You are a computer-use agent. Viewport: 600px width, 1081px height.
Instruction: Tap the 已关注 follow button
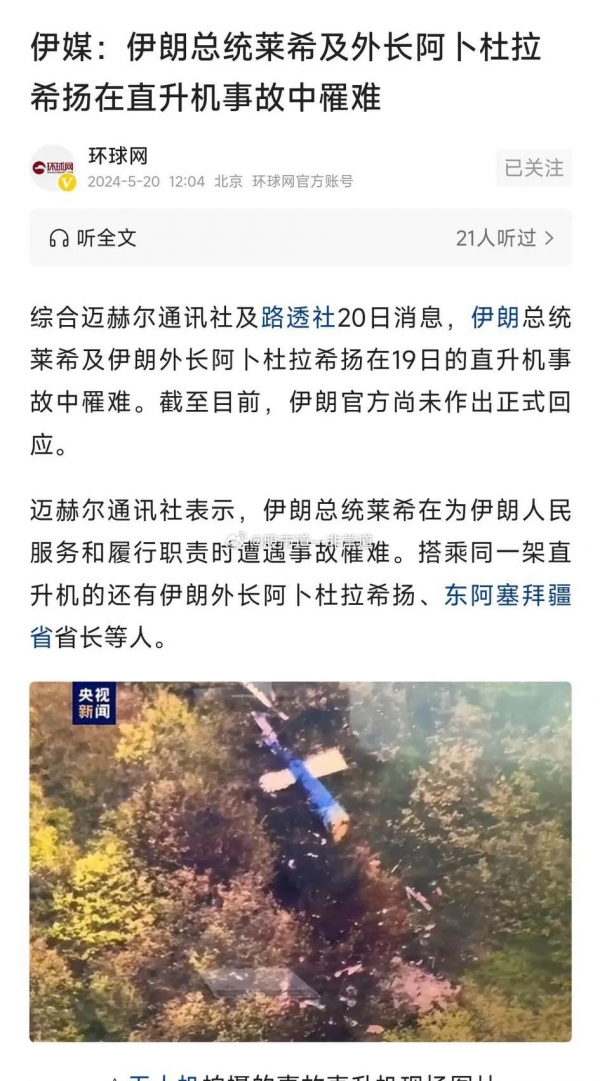(x=534, y=168)
